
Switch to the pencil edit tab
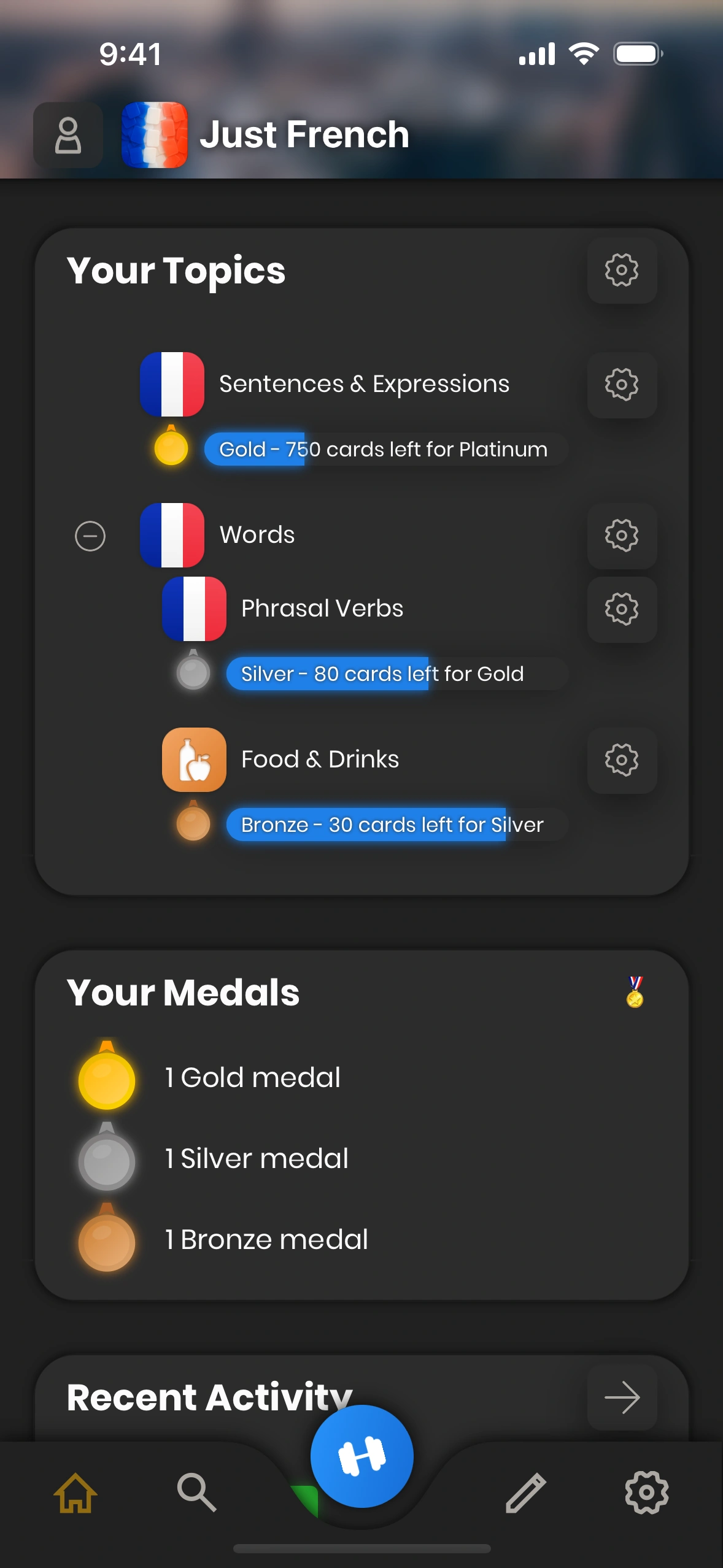(526, 1493)
